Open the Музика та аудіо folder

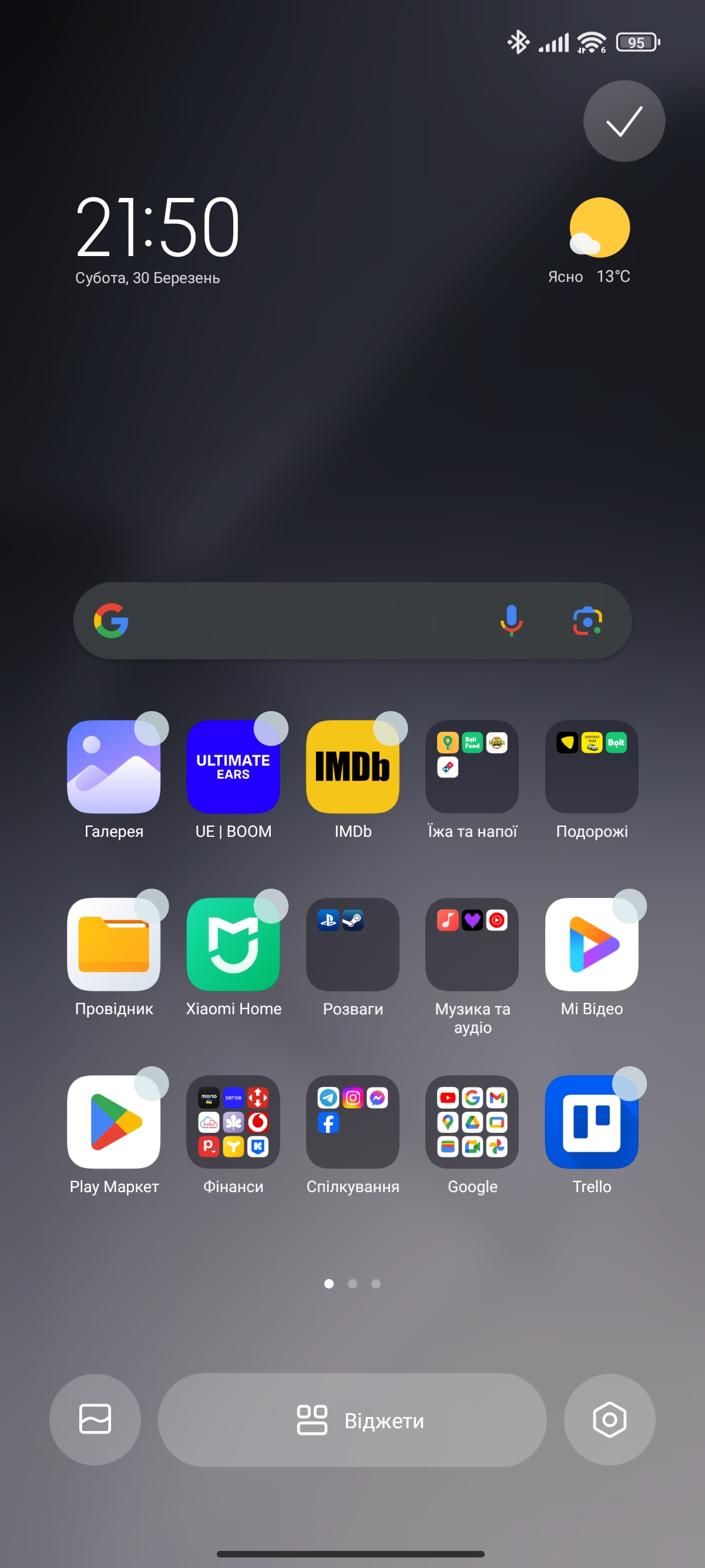point(472,944)
